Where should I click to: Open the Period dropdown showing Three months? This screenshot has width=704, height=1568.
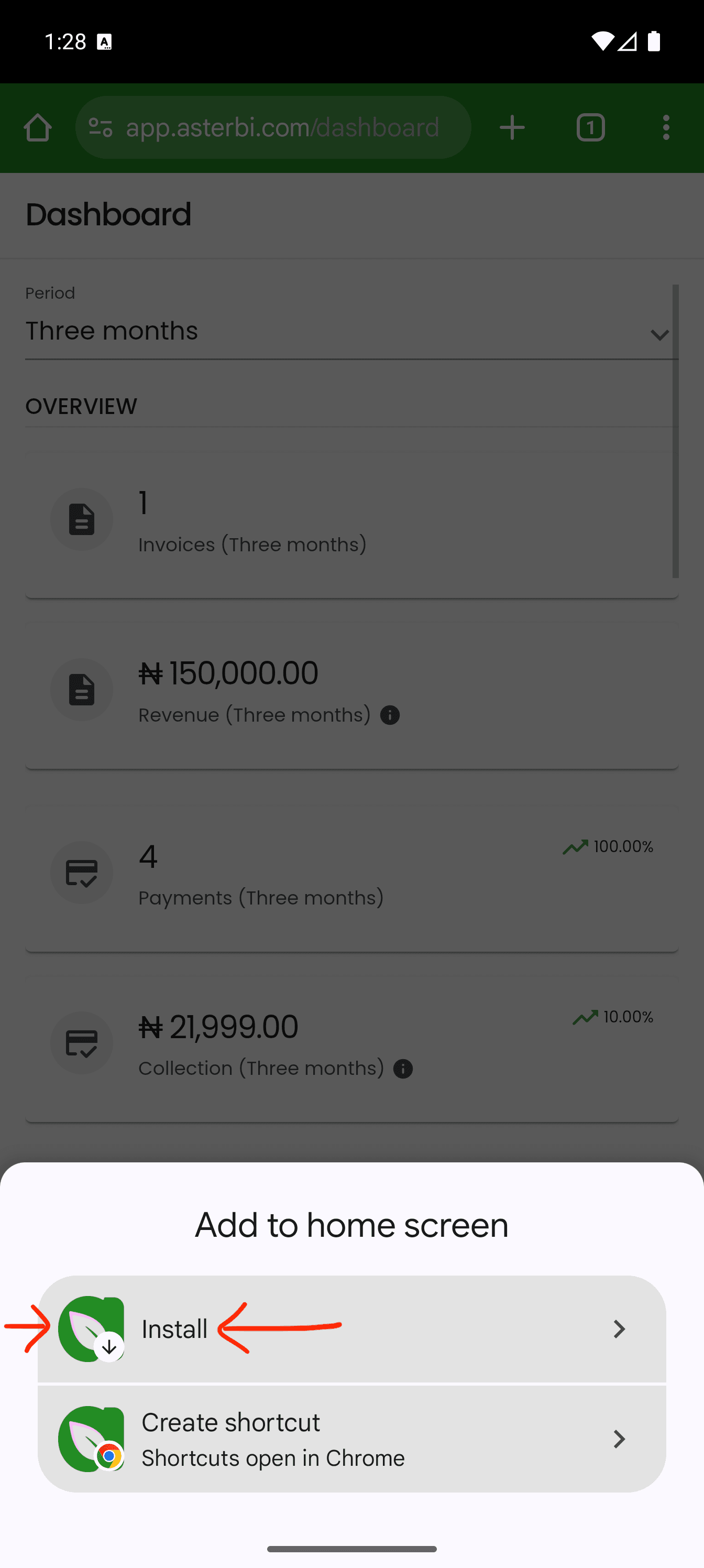click(x=351, y=331)
